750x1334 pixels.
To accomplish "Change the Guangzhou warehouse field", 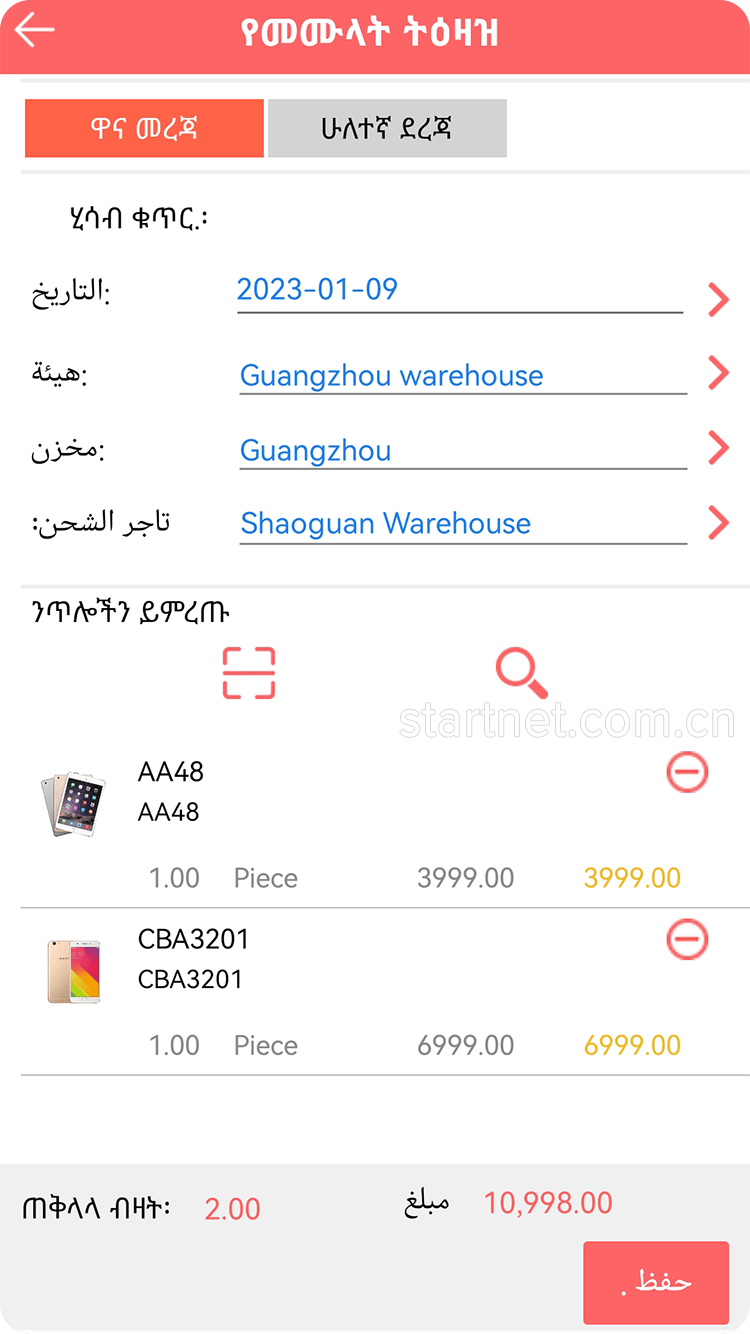I will 462,376.
